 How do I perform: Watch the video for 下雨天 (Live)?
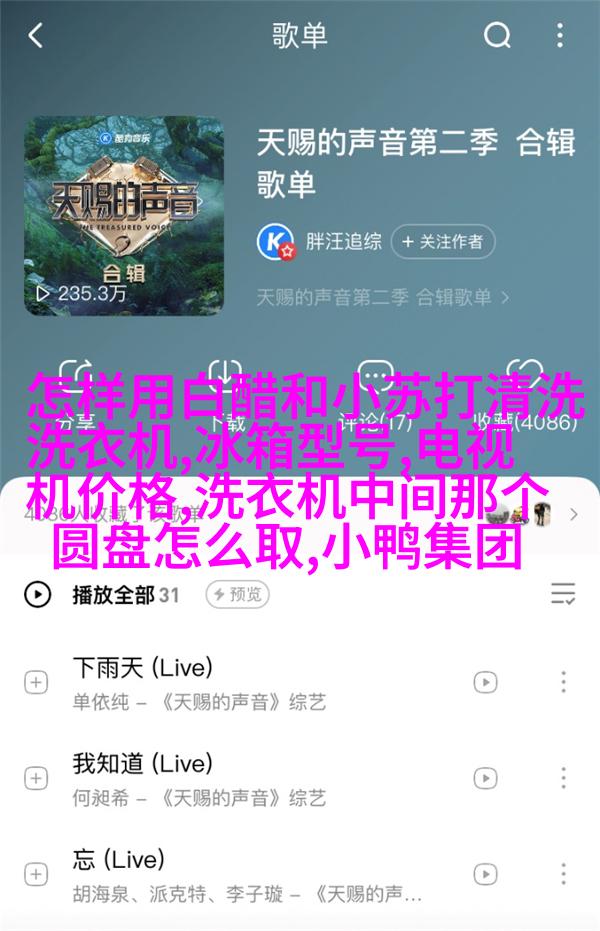coord(485,682)
